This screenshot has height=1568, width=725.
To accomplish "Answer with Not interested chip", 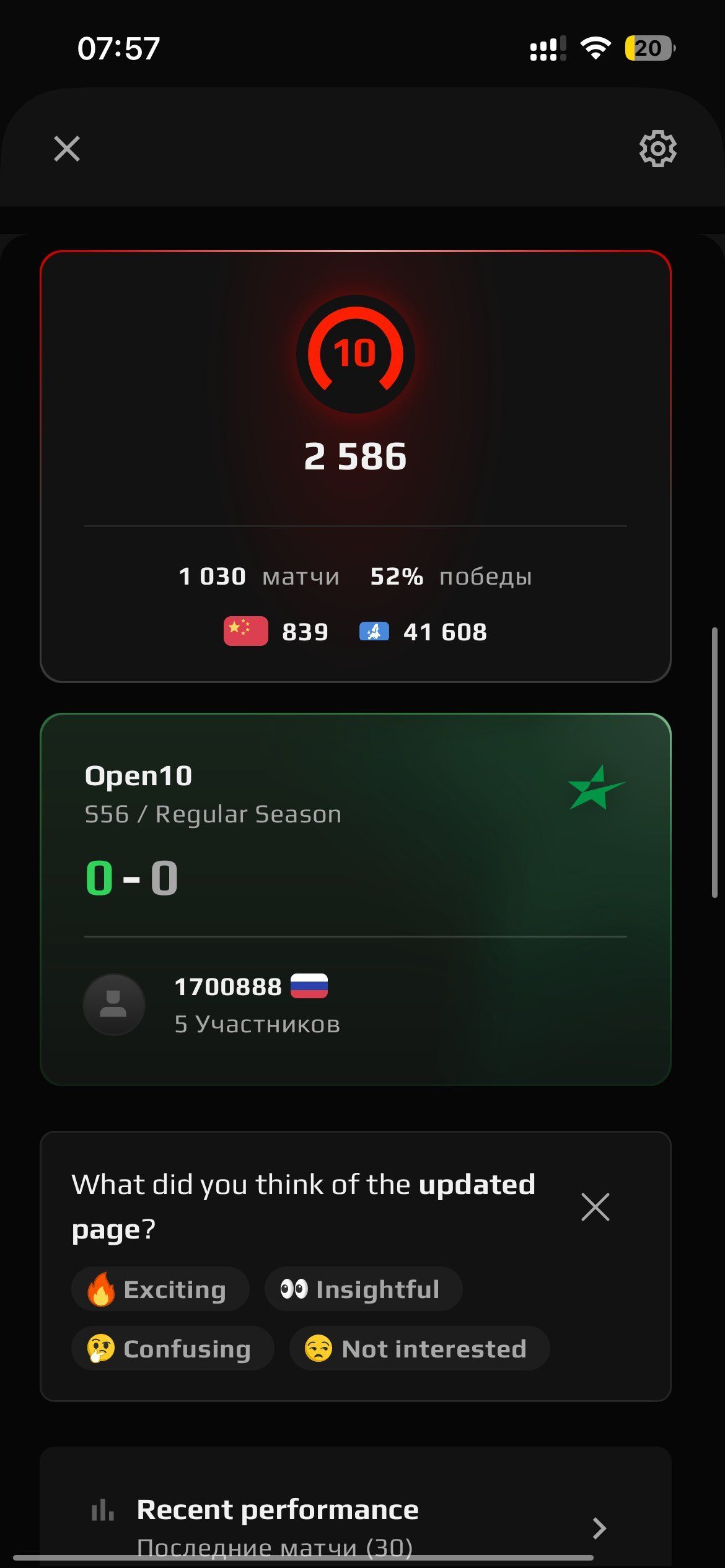I will coord(419,1349).
